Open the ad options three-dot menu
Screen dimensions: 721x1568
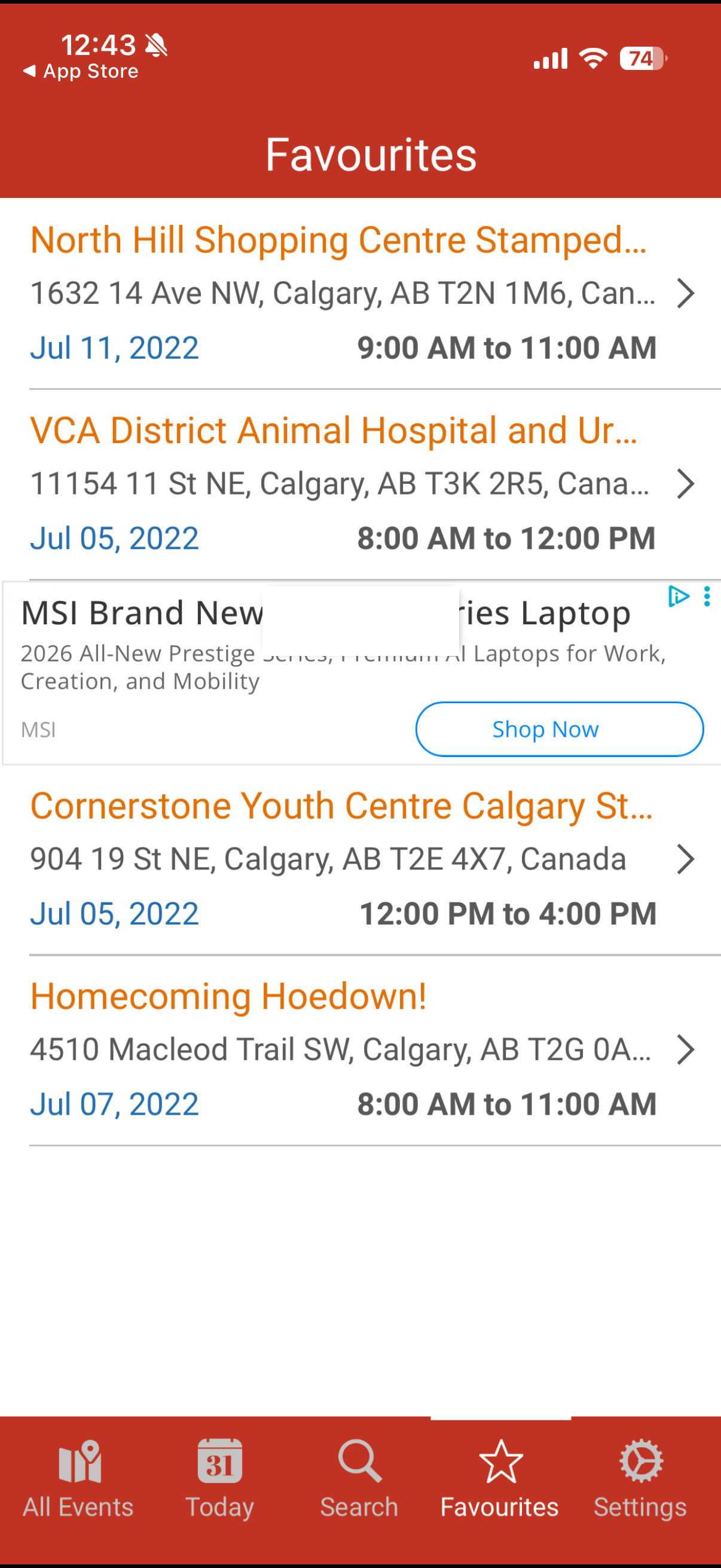(x=707, y=597)
